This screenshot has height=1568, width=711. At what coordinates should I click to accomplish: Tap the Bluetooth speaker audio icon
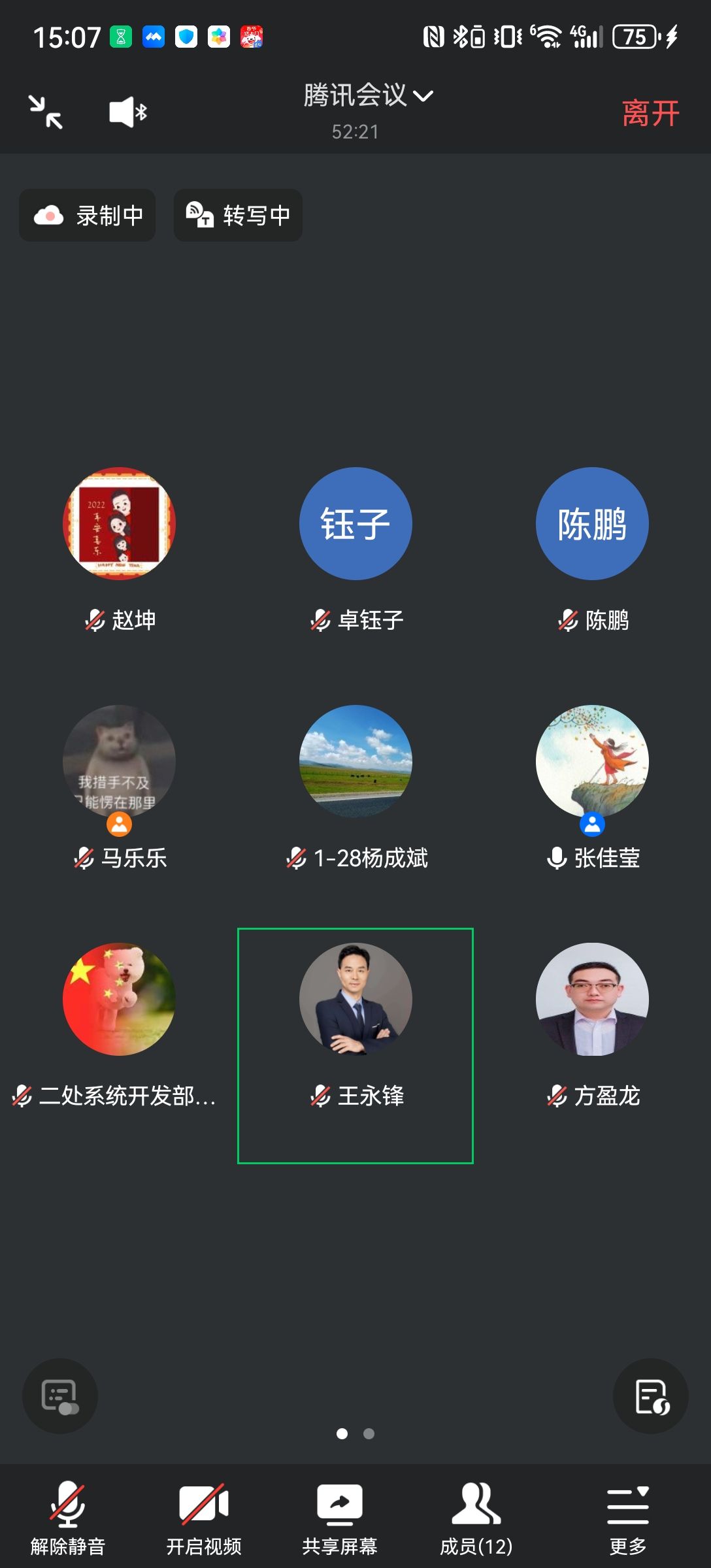tap(128, 112)
